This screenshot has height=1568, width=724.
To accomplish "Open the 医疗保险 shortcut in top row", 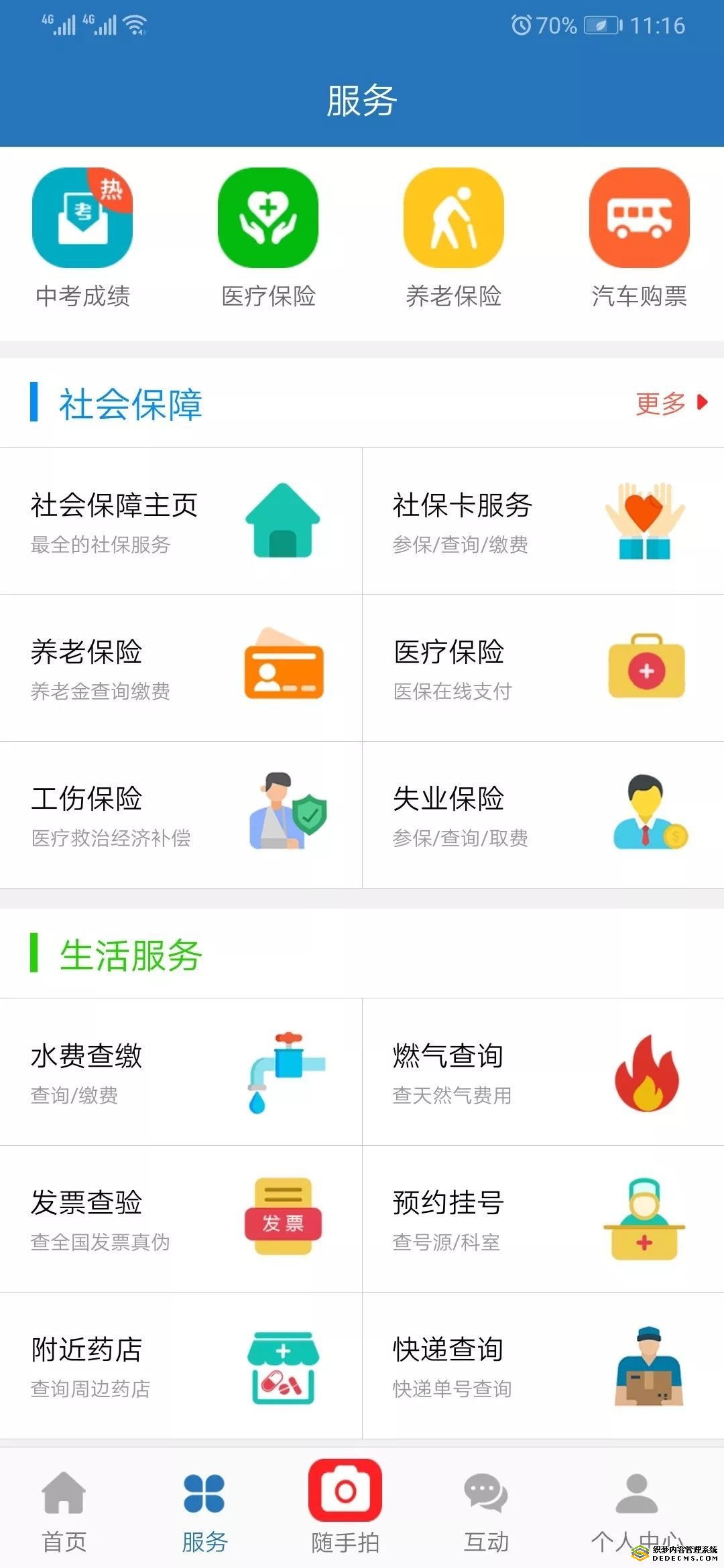I will point(268,238).
